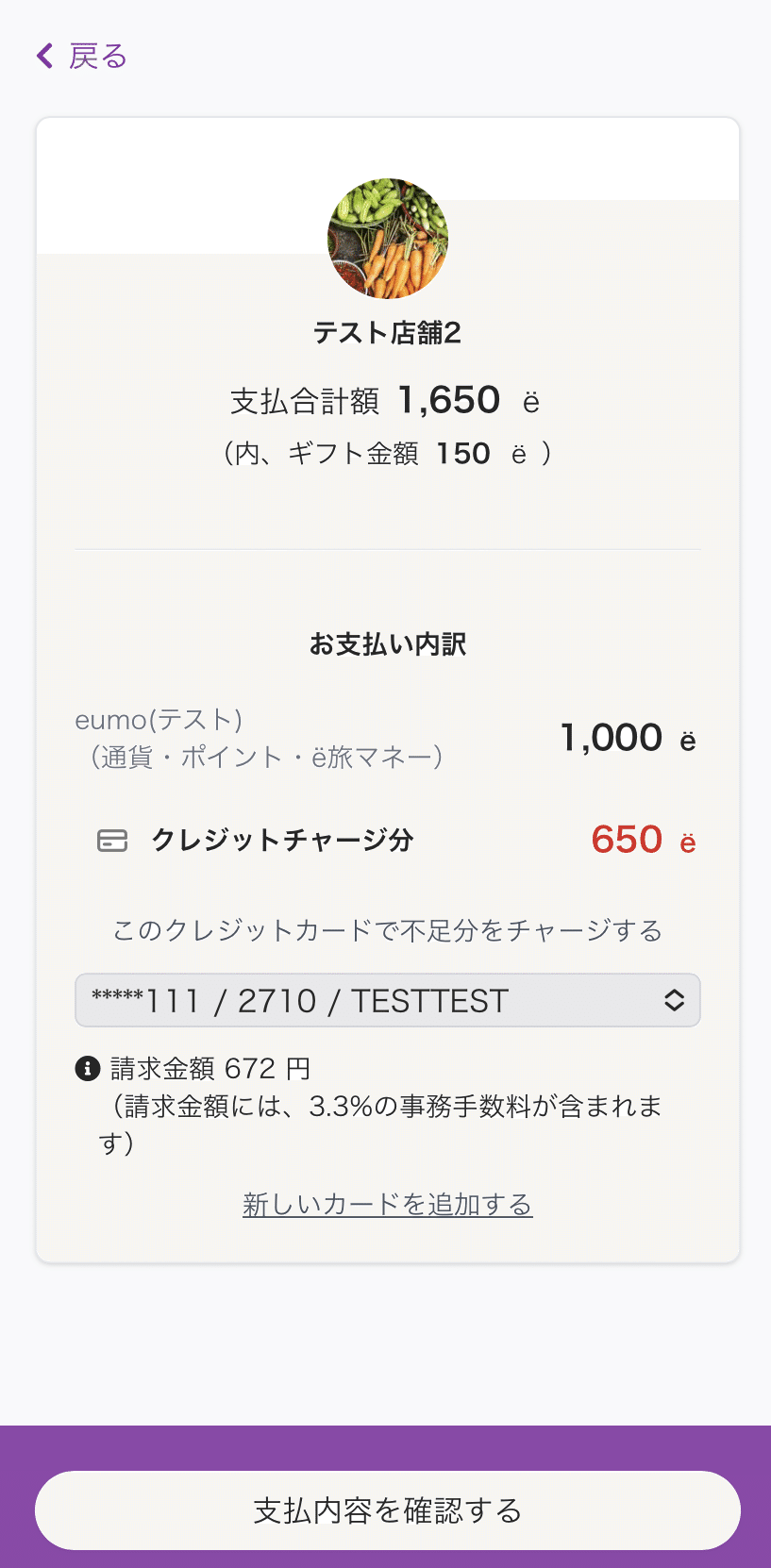
Task: Go back using the 戻る link
Action: coord(81,57)
